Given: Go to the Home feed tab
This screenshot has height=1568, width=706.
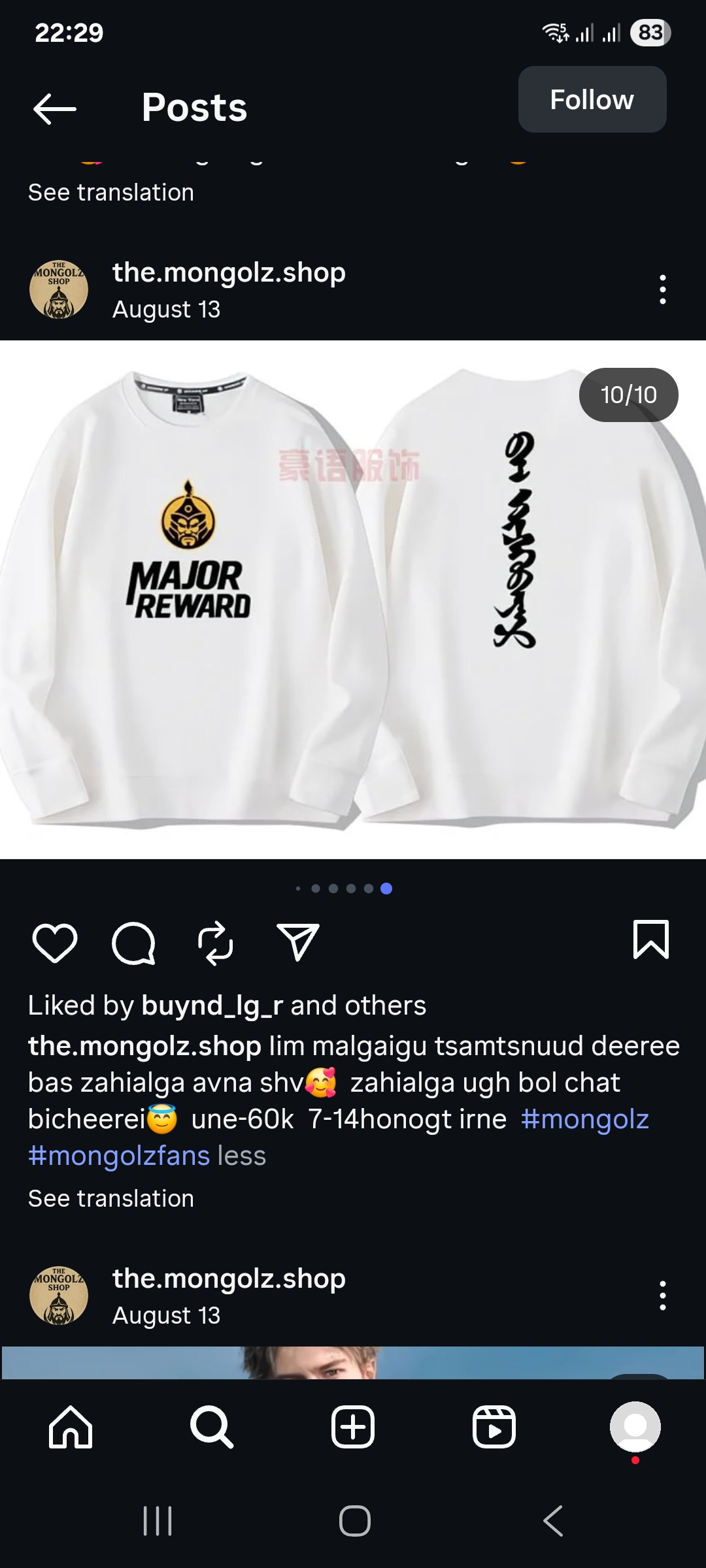Looking at the screenshot, I should click(x=71, y=1427).
